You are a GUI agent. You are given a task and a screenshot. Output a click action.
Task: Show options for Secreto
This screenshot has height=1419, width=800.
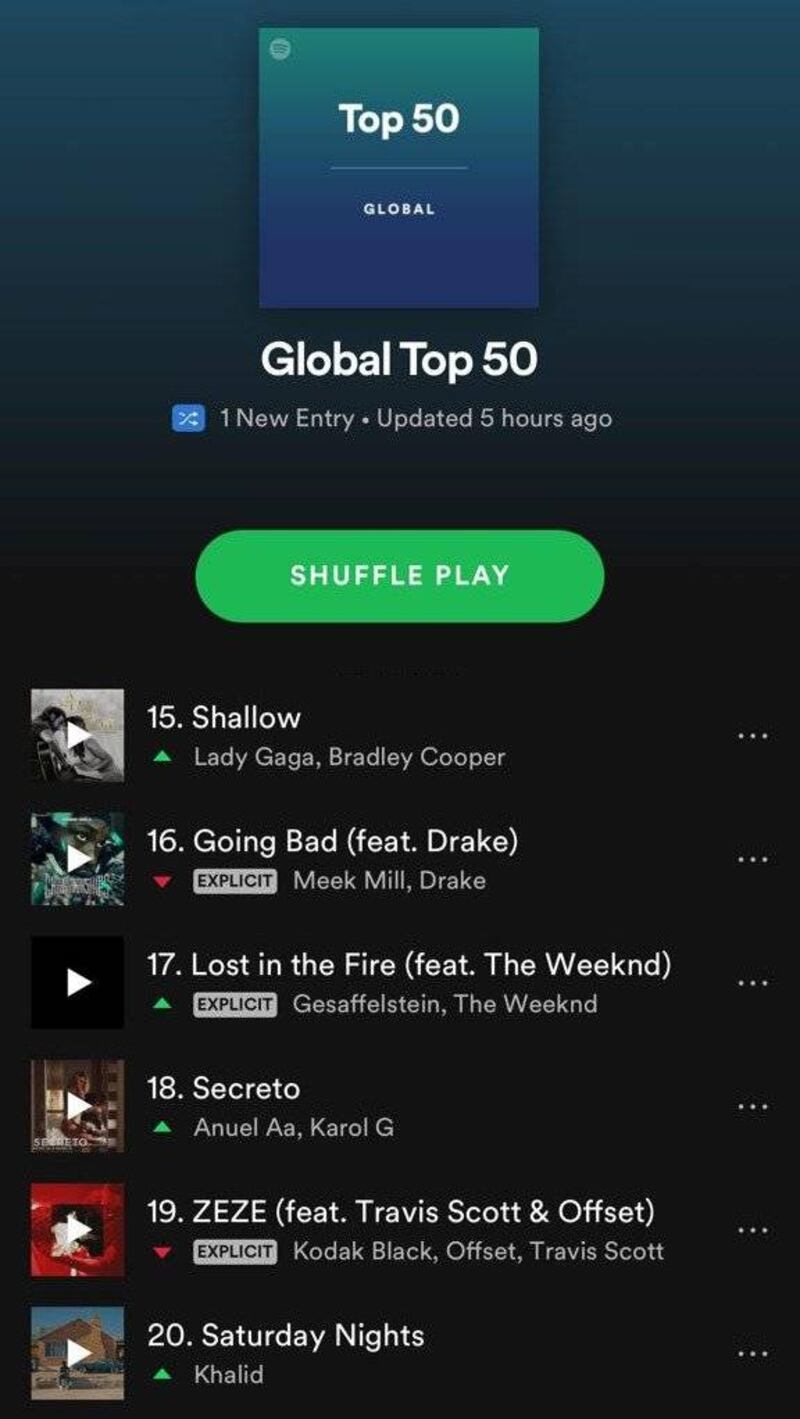[x=752, y=1107]
